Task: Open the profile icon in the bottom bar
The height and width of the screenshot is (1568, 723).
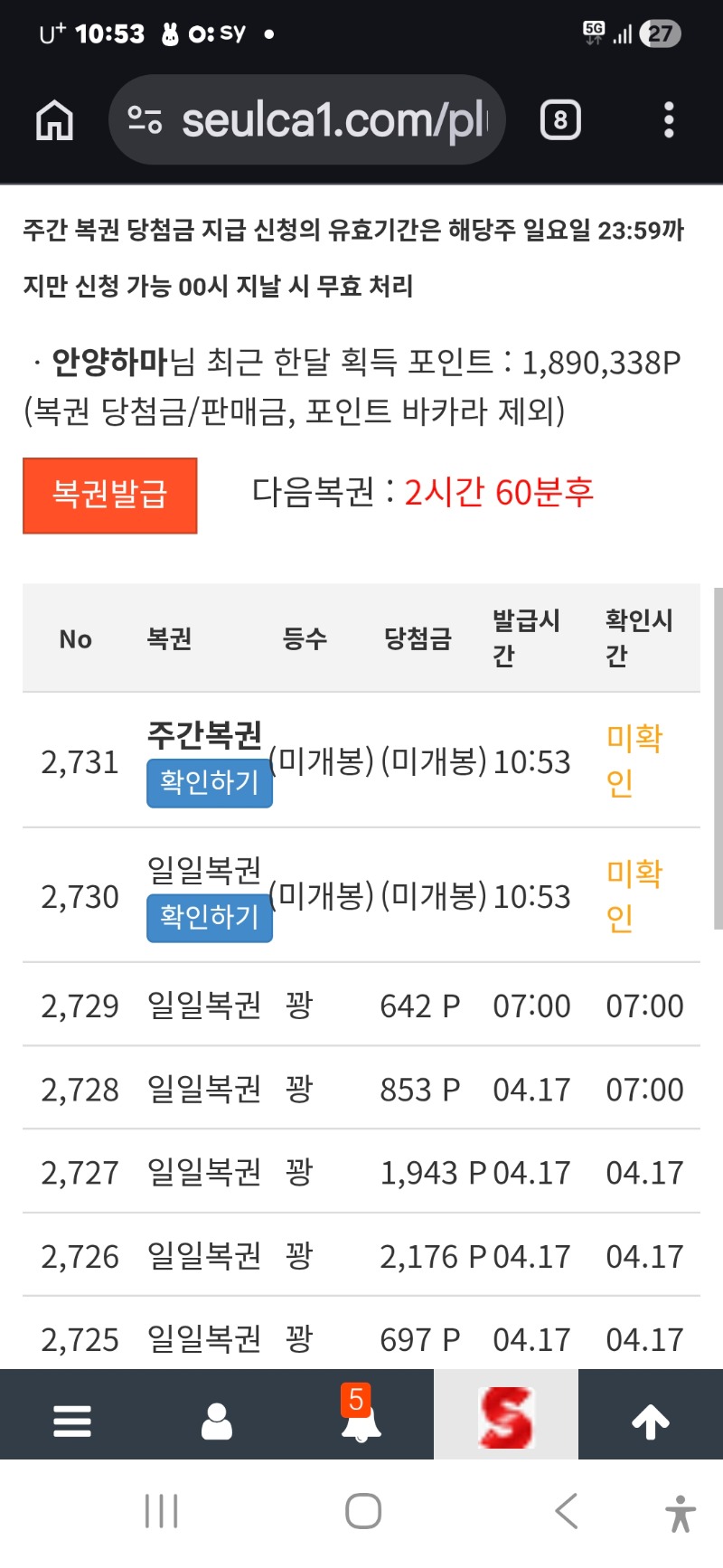Action: [x=217, y=1421]
